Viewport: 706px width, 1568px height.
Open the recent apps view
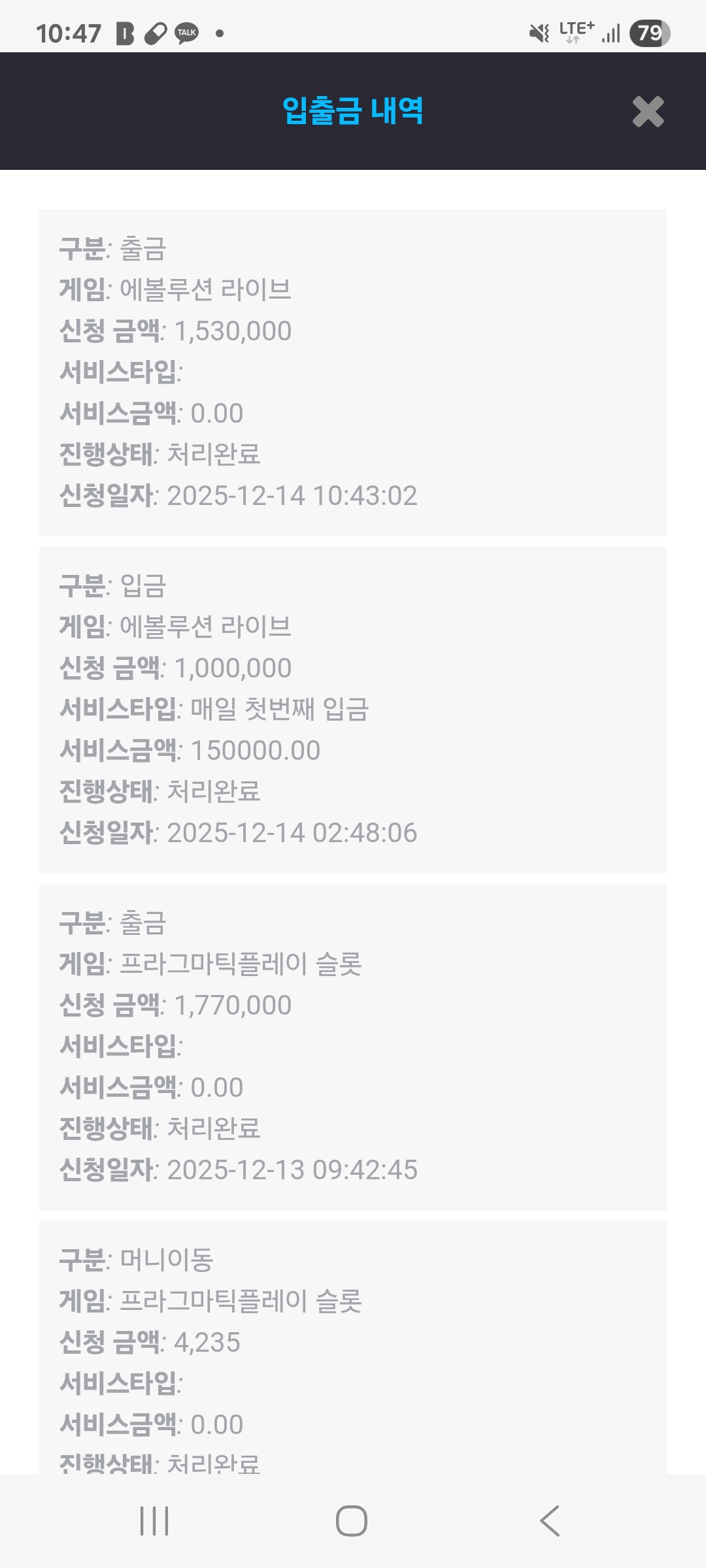155,1521
